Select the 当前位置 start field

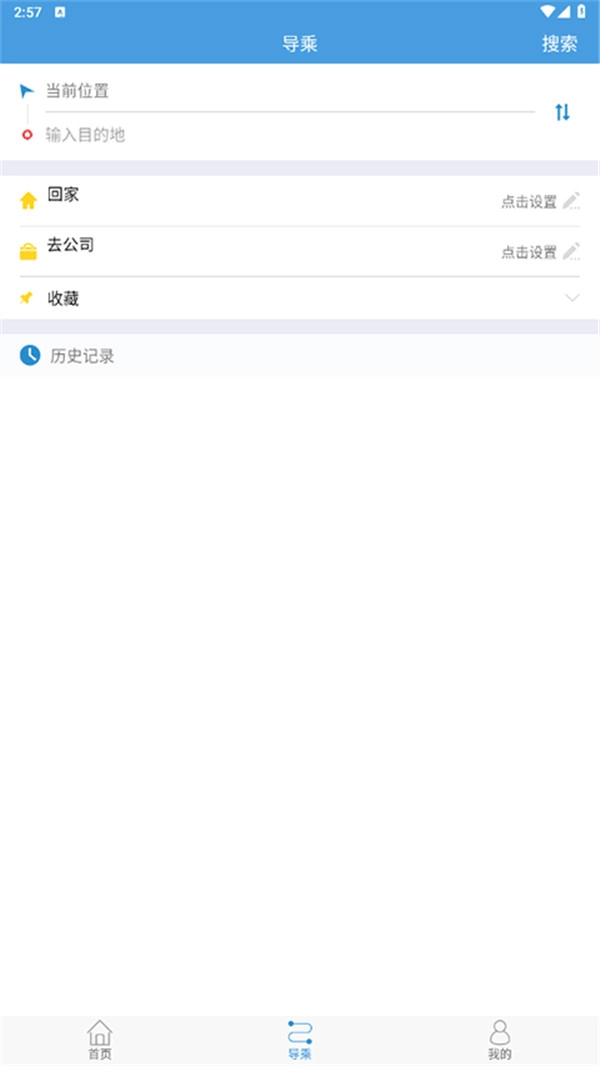[289, 90]
